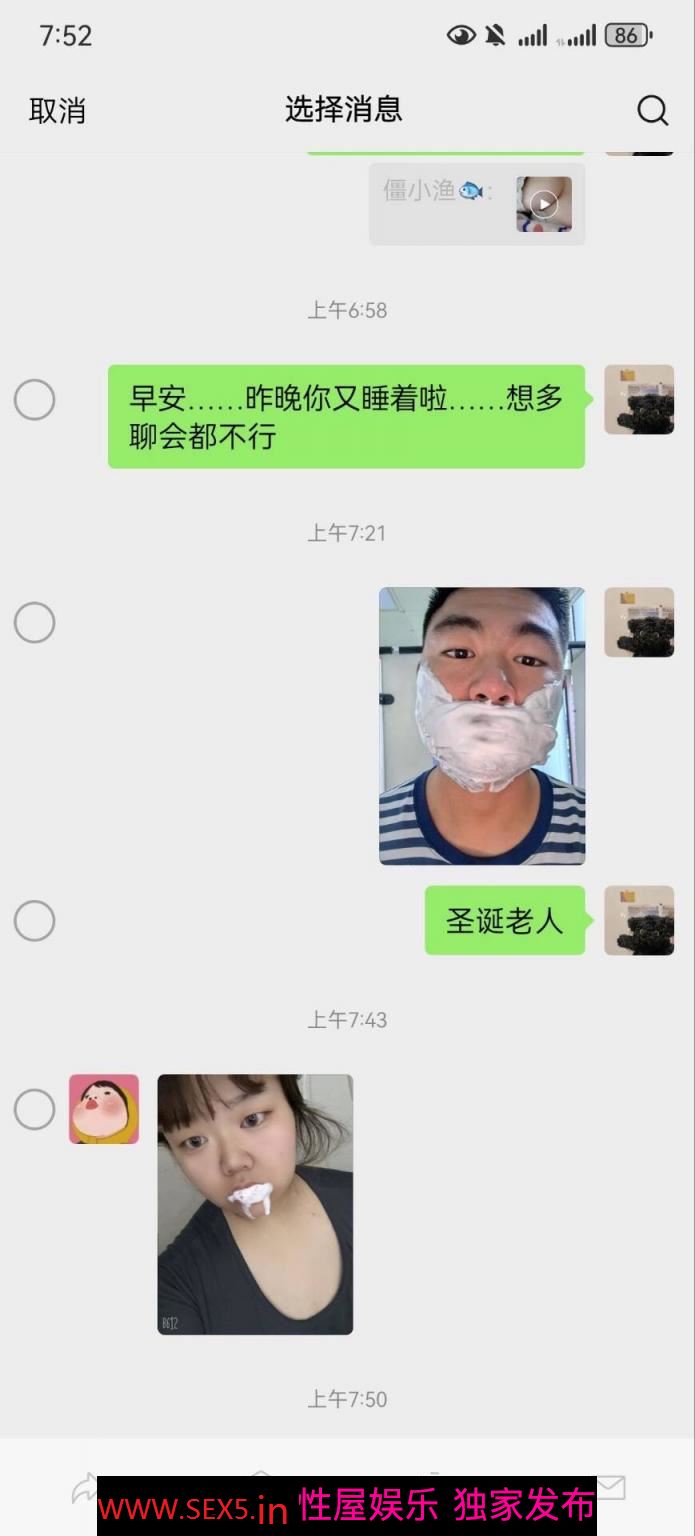Open the sent photo of the man in striped shirt

pyautogui.click(x=481, y=725)
